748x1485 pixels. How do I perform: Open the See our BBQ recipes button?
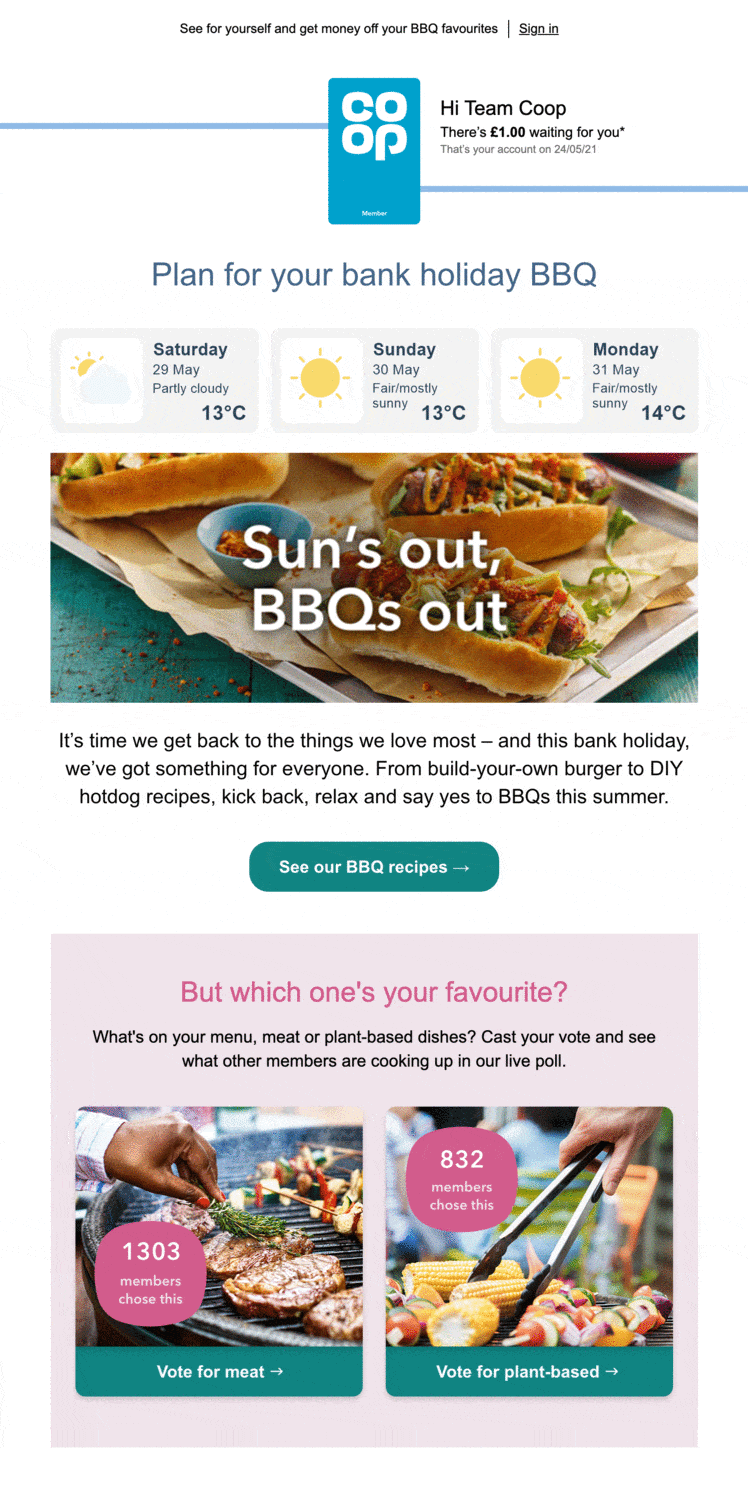374,867
